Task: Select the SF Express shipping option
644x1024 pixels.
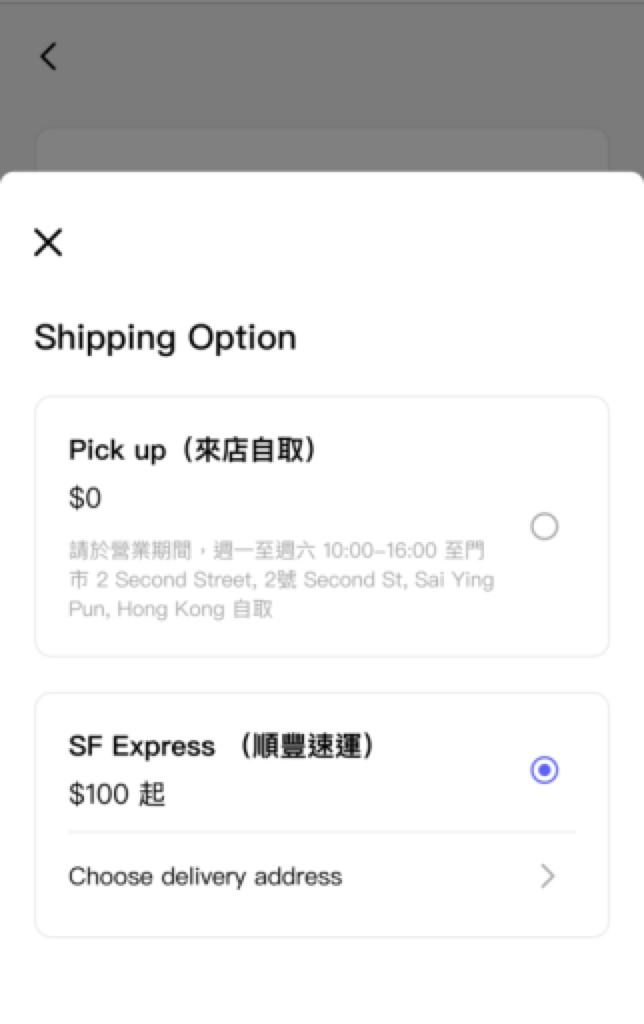Action: coord(544,770)
